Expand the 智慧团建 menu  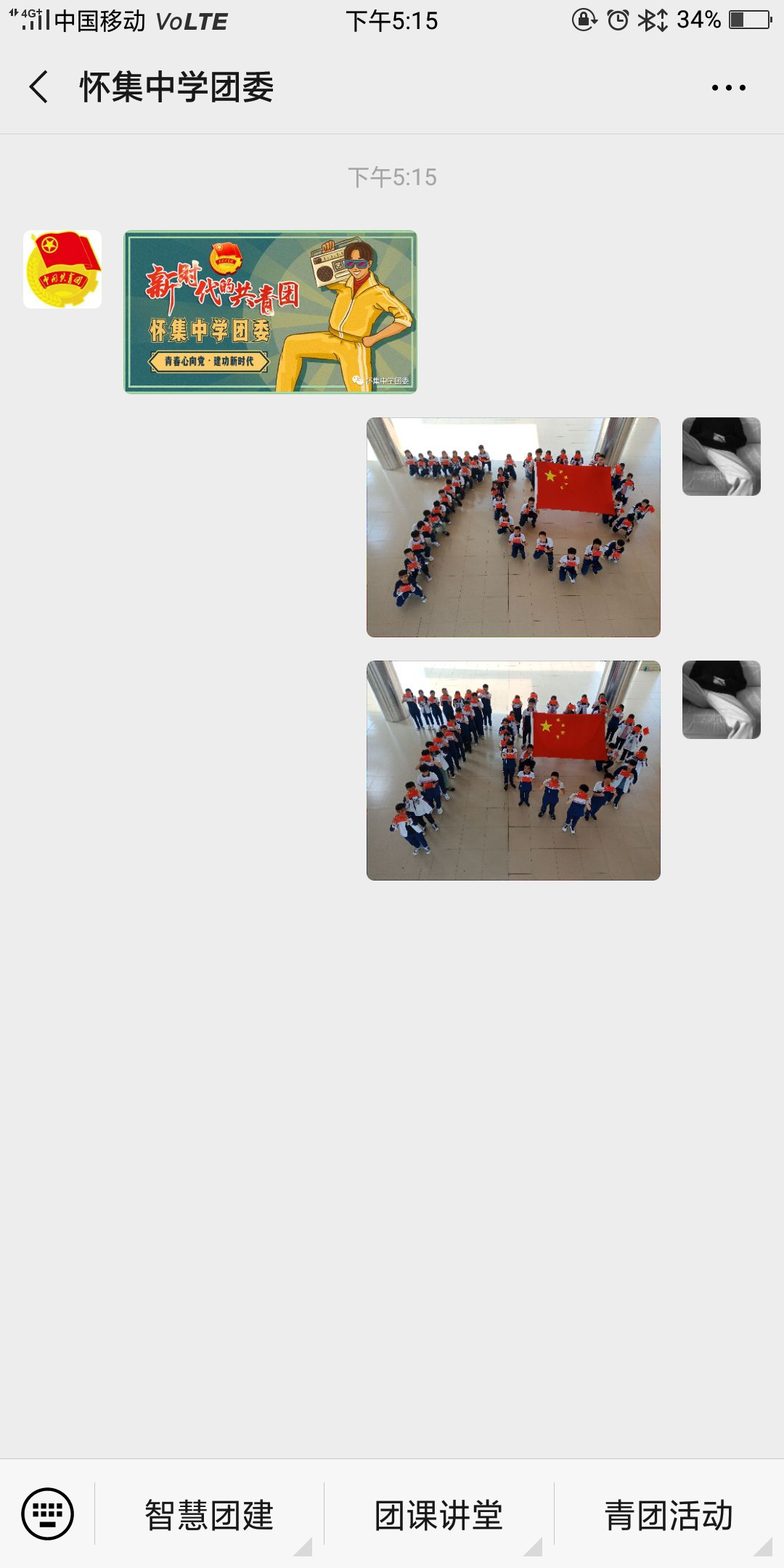(209, 1515)
